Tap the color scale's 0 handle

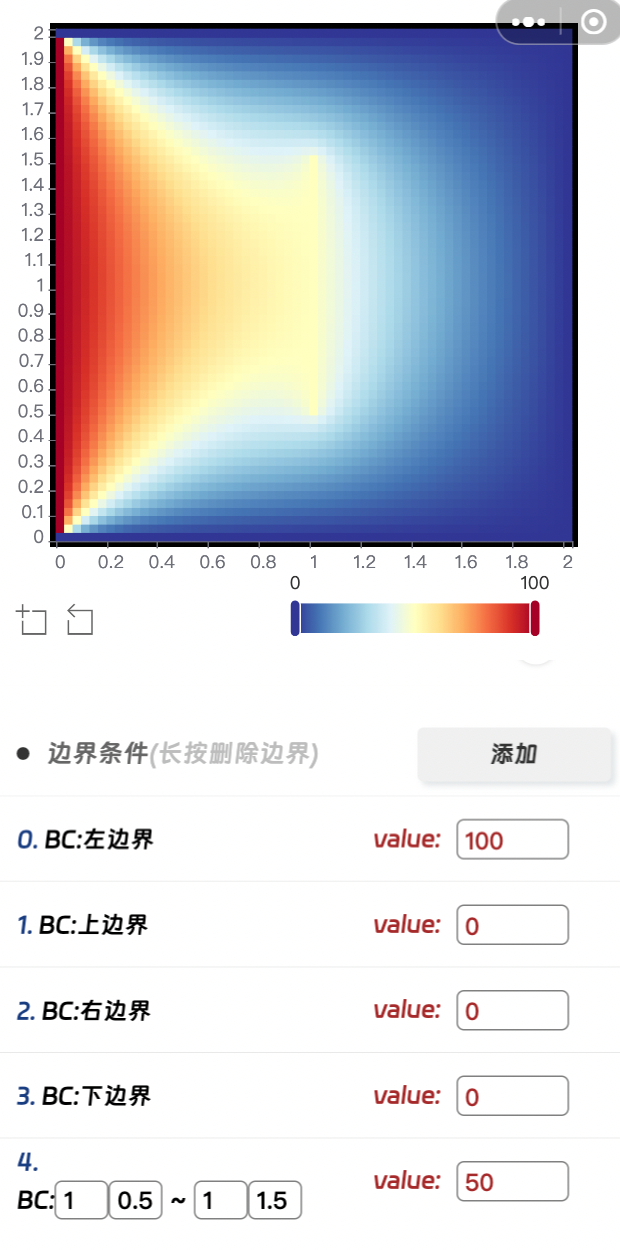coord(295,618)
